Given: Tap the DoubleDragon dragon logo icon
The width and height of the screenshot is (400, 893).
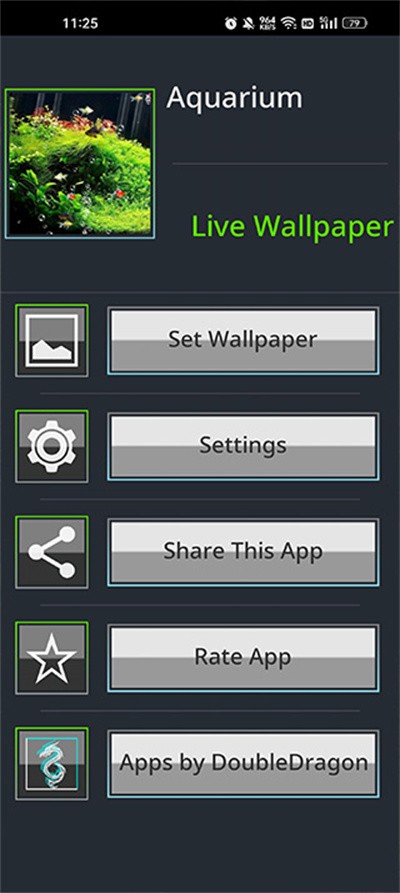Looking at the screenshot, I should tap(52, 764).
